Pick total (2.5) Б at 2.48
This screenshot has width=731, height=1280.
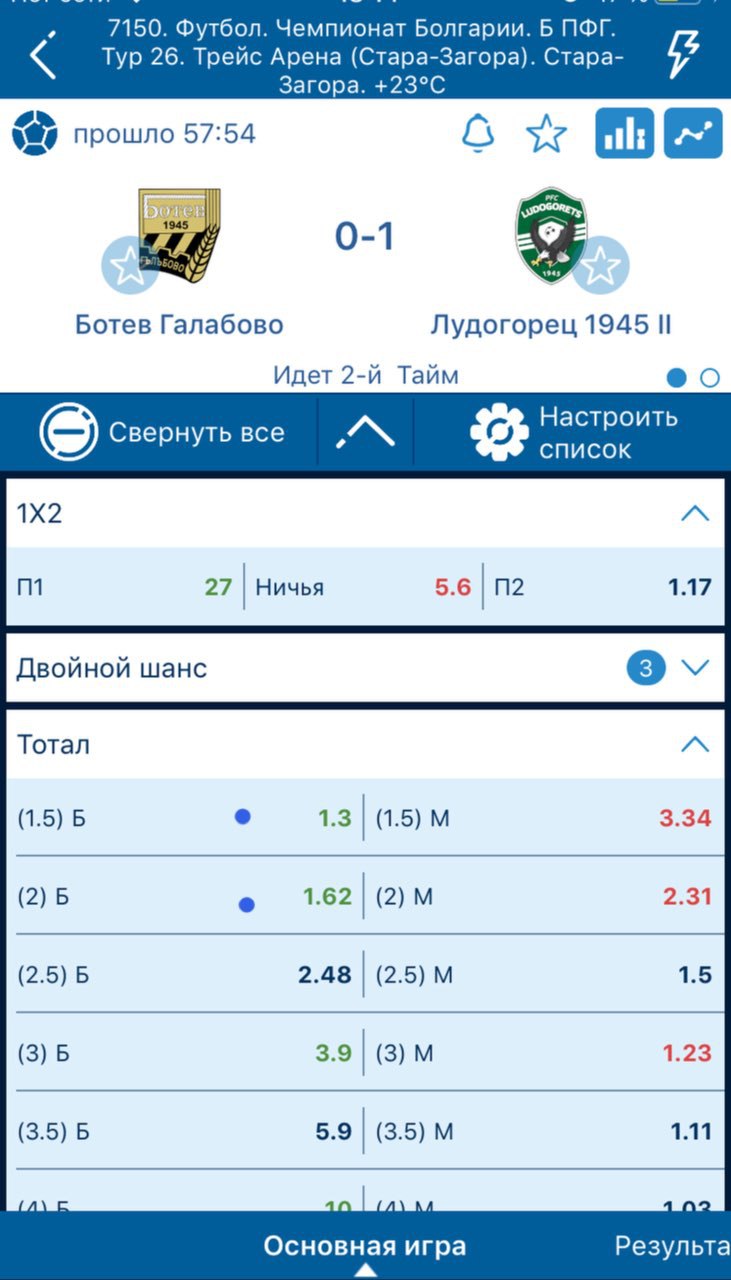click(185, 974)
